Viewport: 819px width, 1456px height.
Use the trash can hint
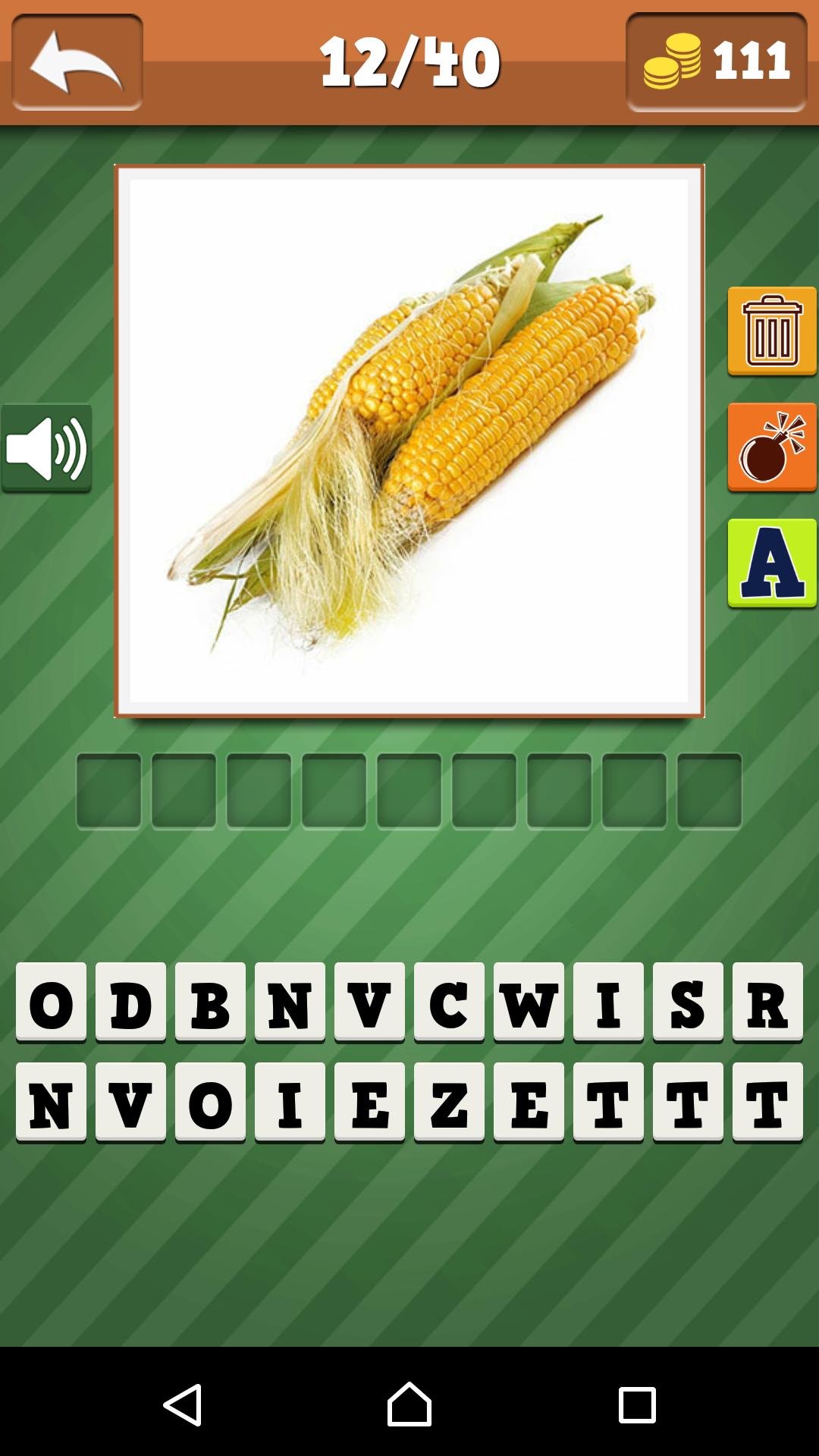point(772,331)
